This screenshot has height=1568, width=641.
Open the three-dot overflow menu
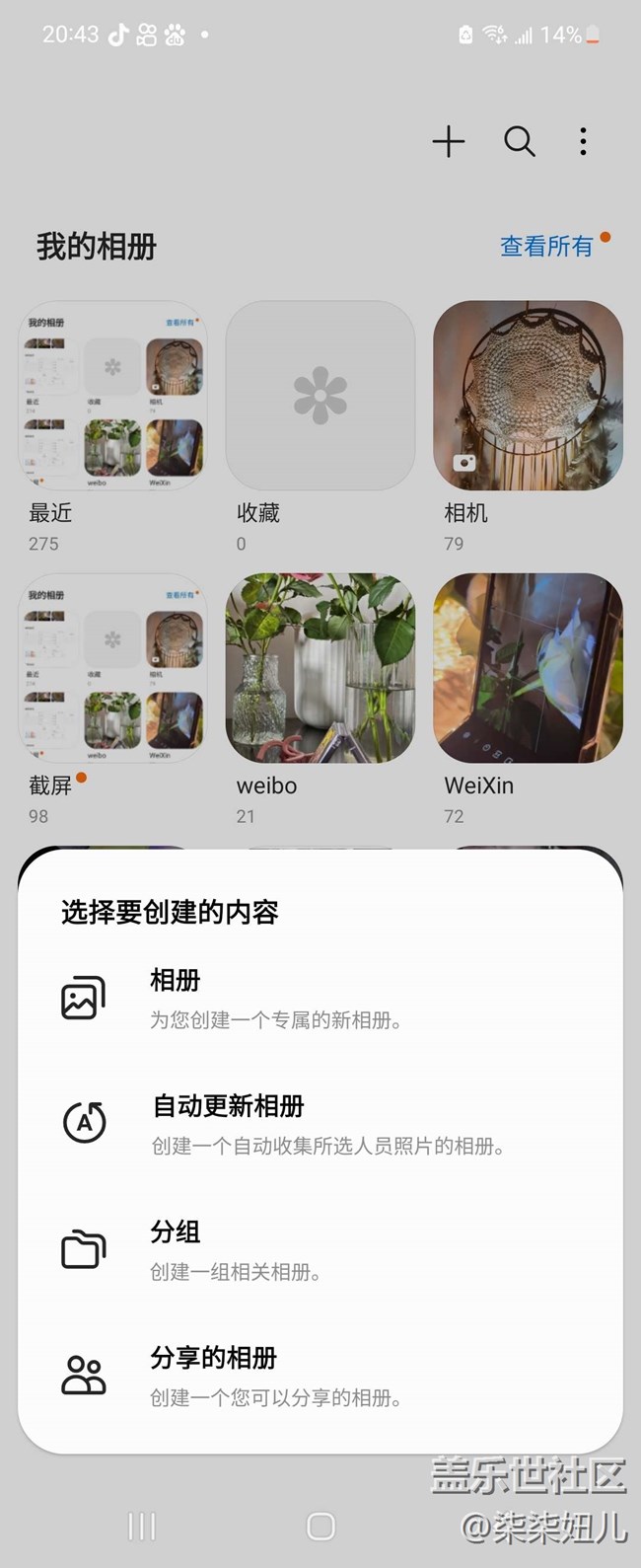583,142
